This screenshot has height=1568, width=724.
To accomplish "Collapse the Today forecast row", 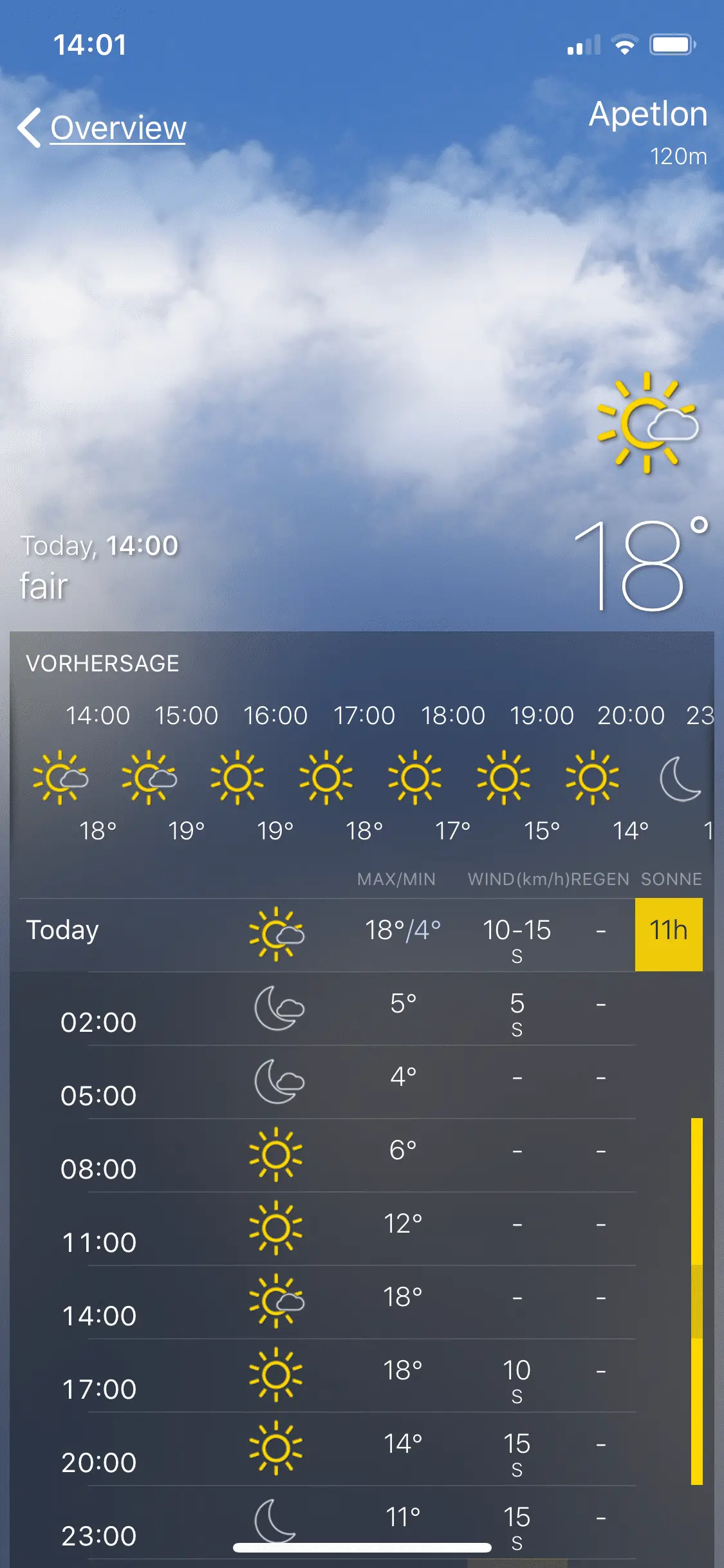I will coord(63,931).
